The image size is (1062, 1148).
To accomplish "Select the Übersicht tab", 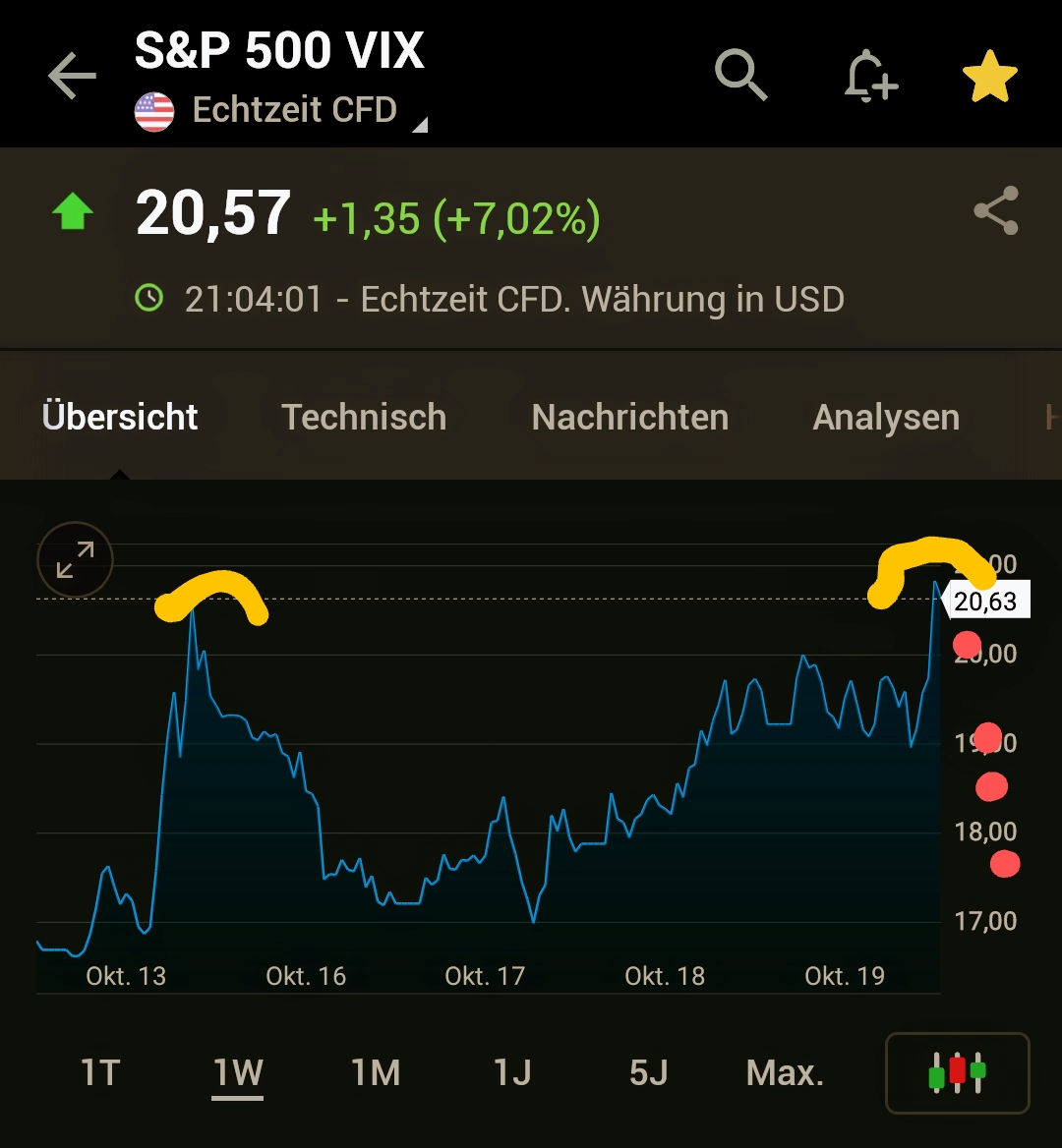I will [x=120, y=418].
